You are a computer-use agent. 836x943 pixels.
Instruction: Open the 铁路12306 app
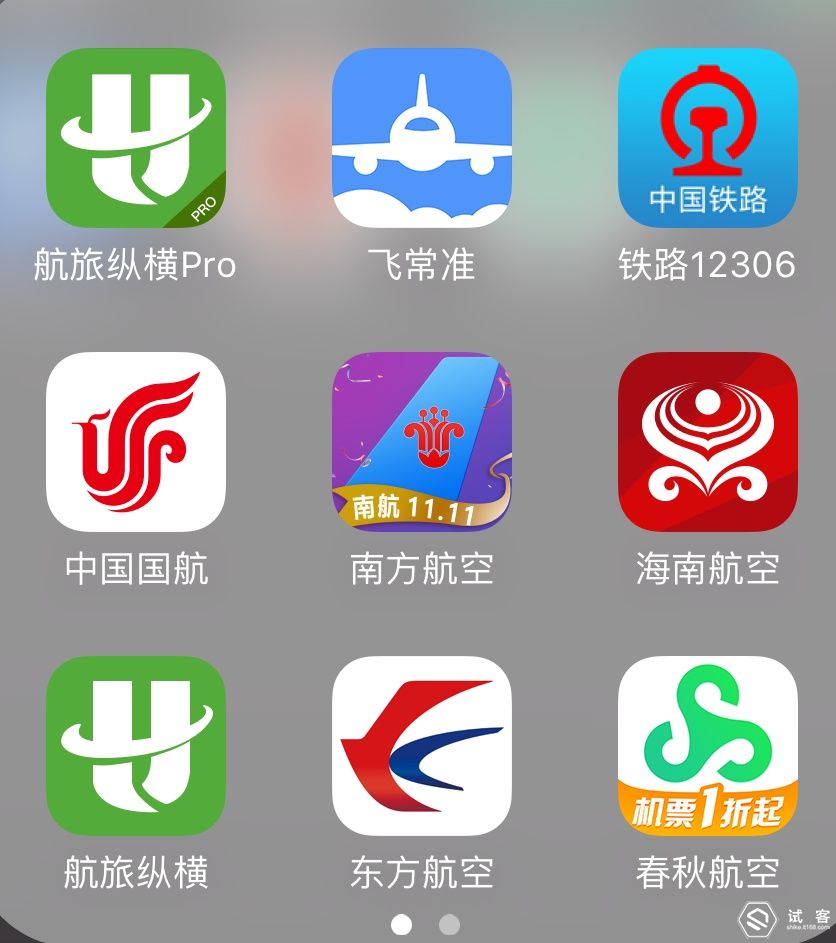tap(707, 138)
